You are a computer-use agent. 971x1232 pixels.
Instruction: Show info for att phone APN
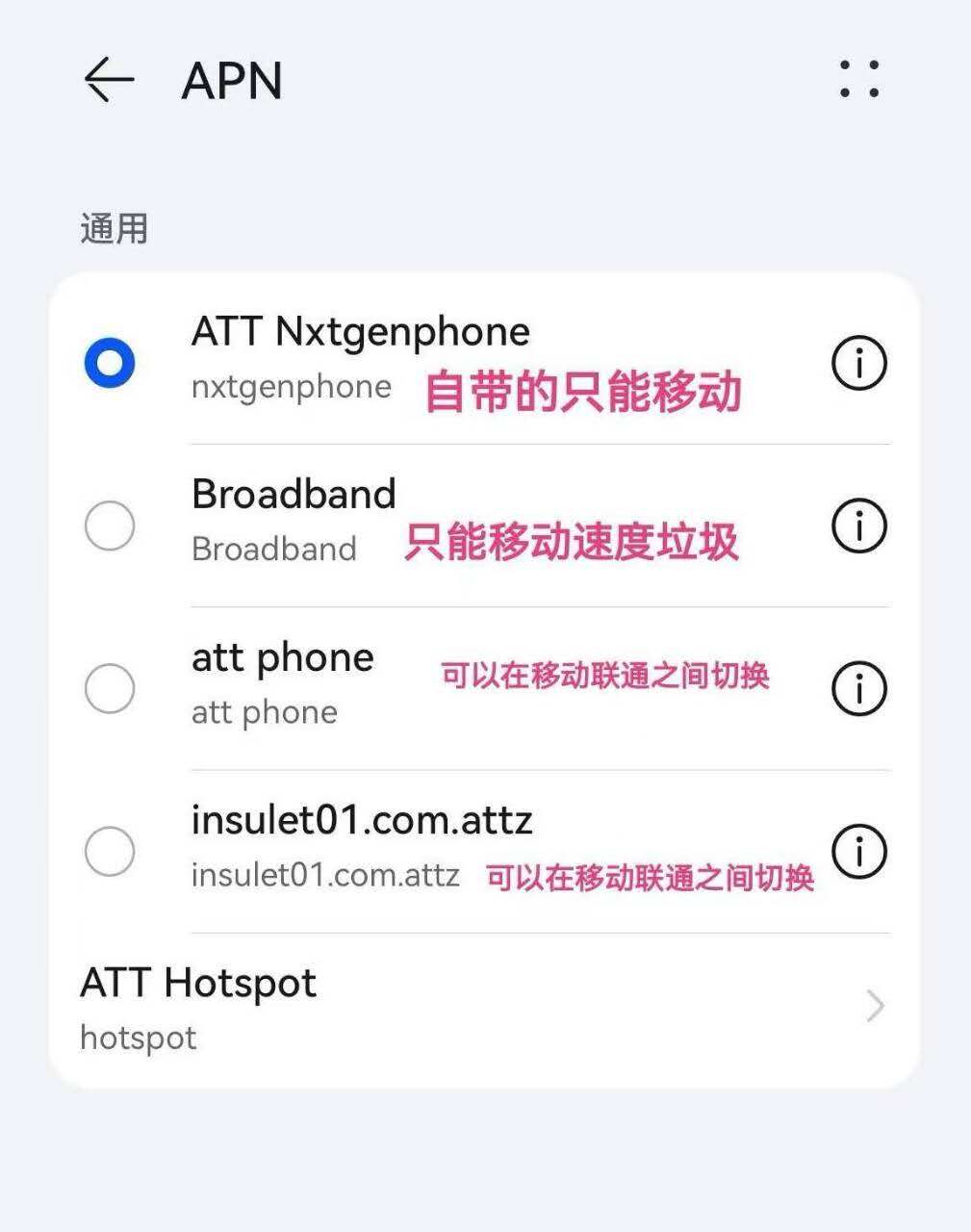pos(857,688)
